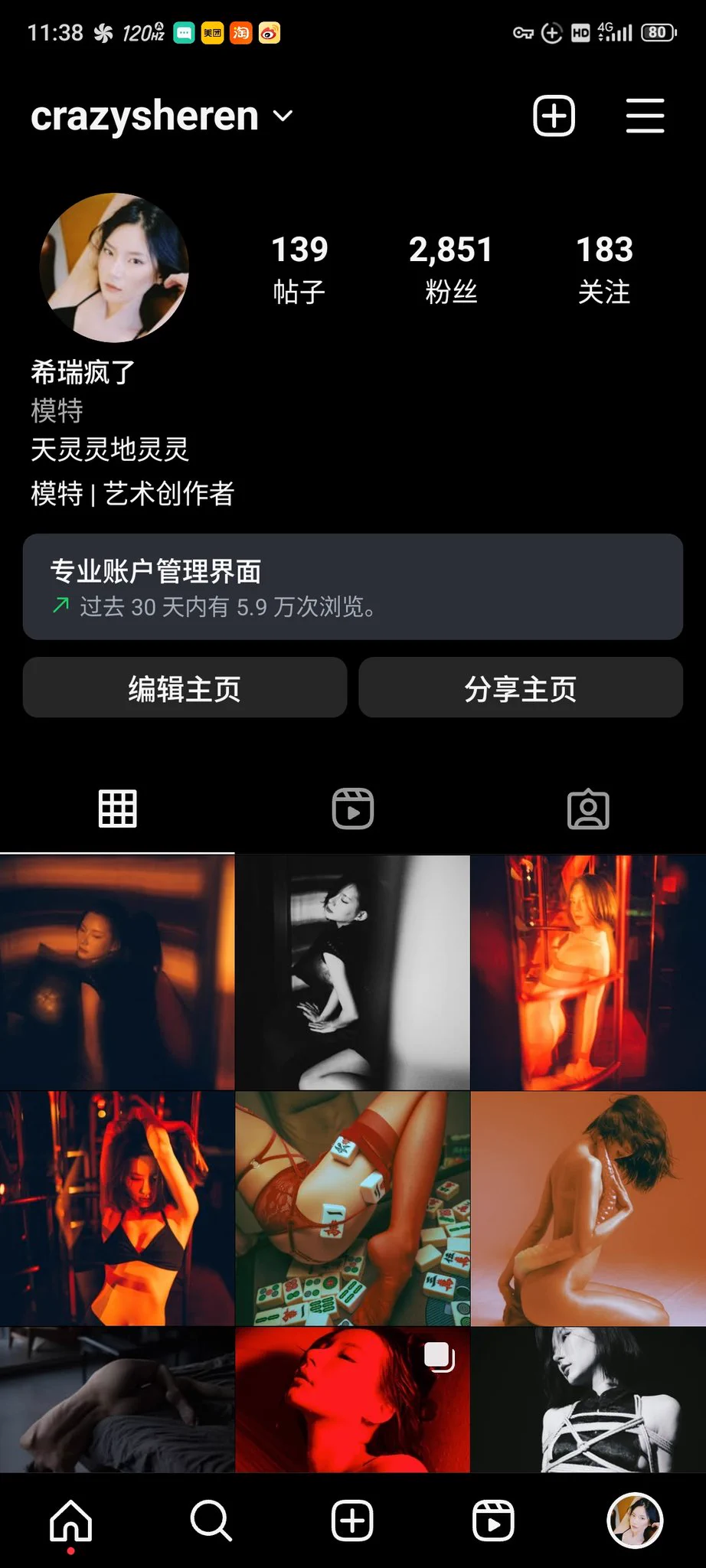Tap the 分享主页 button
The width and height of the screenshot is (706, 1568).
[521, 688]
